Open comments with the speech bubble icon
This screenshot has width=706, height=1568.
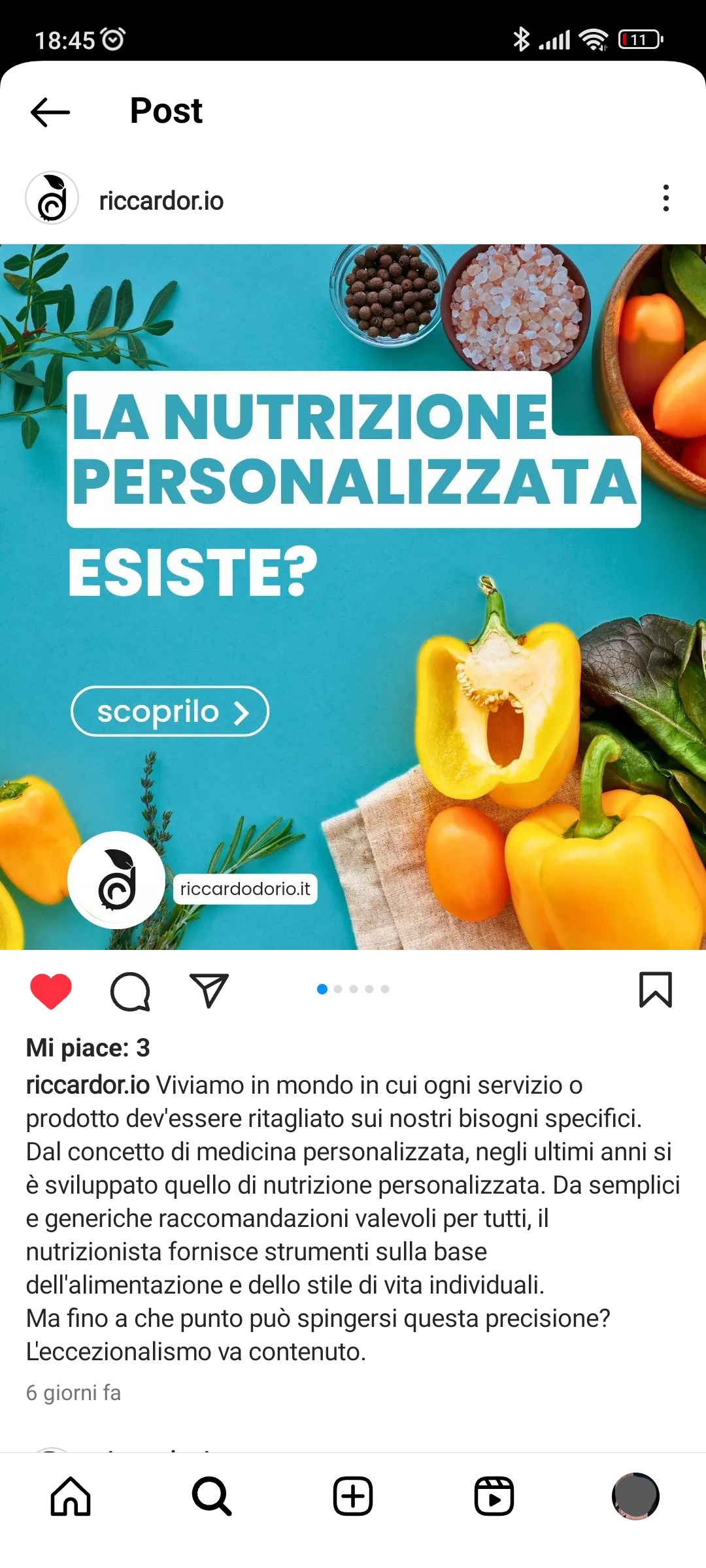[130, 991]
